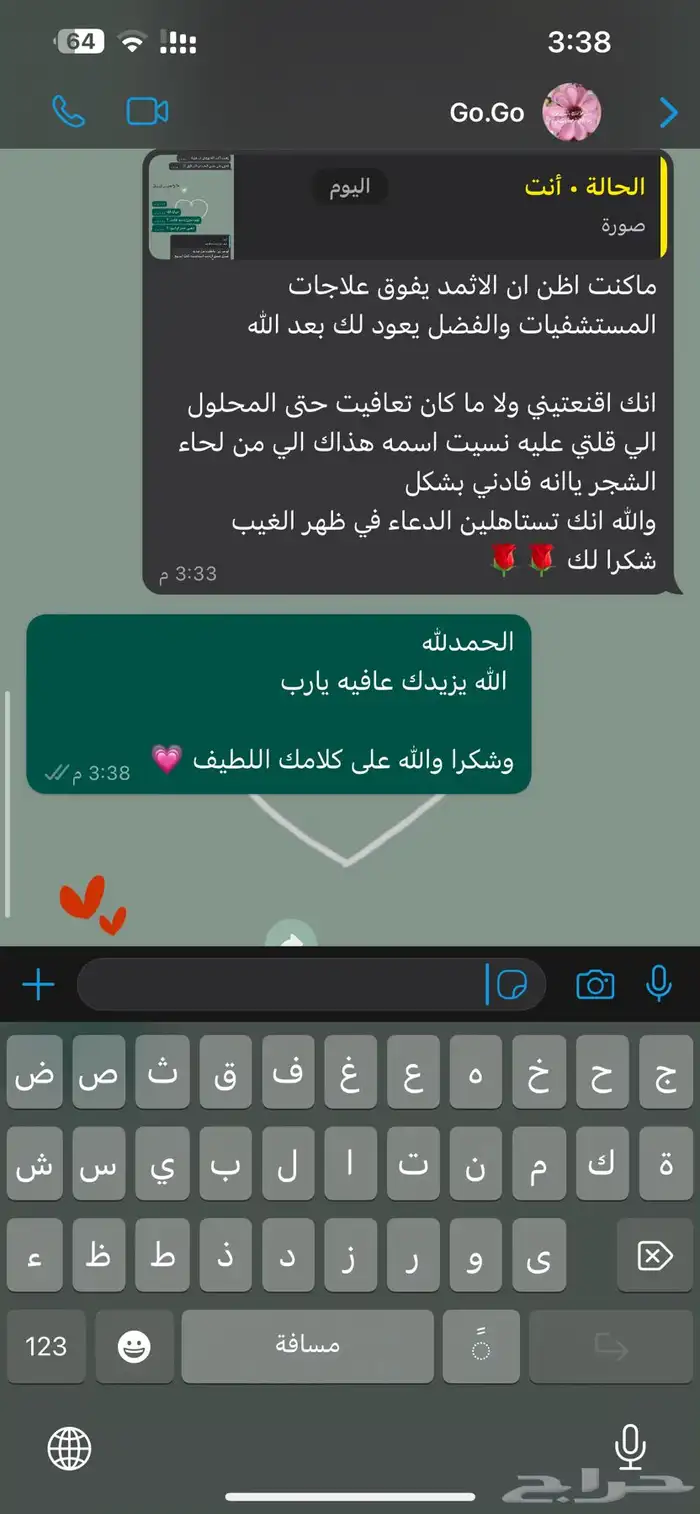The height and width of the screenshot is (1514, 700).
Task: Start dictation from keyboard microphone
Action: coord(630,1446)
